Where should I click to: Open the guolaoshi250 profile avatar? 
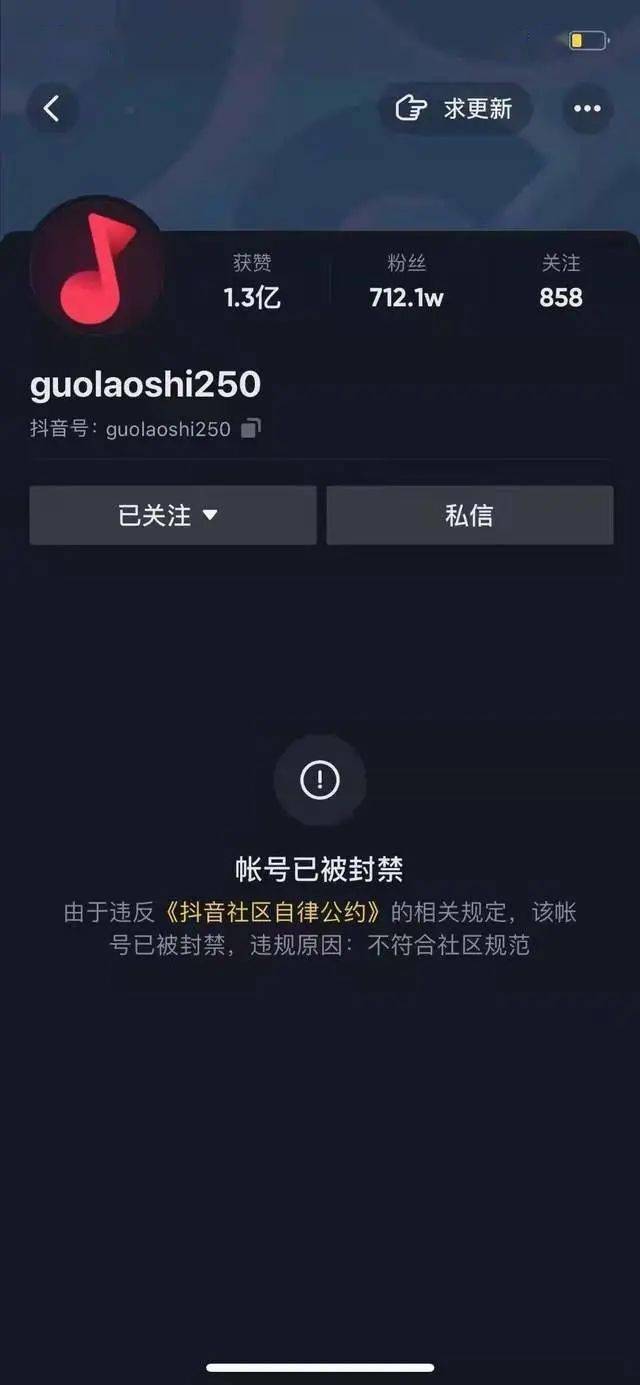point(96,264)
